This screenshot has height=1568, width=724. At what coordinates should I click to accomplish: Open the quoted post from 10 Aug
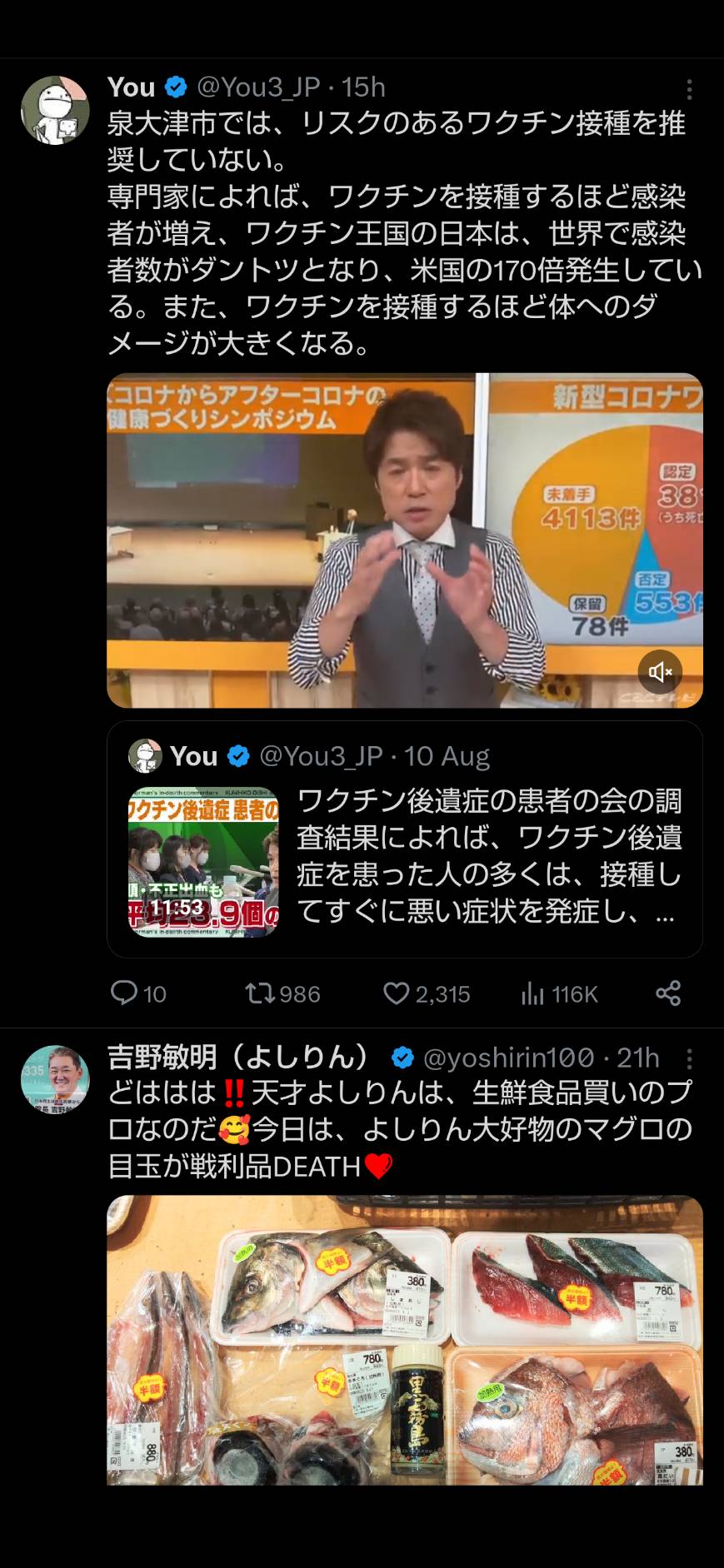(x=405, y=839)
